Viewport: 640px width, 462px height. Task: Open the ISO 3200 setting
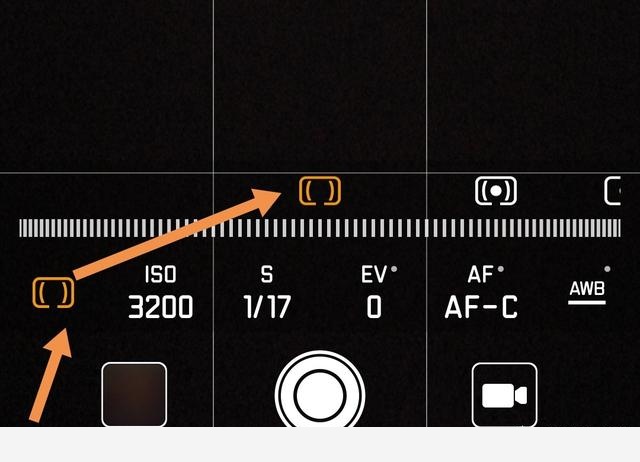pos(160,293)
